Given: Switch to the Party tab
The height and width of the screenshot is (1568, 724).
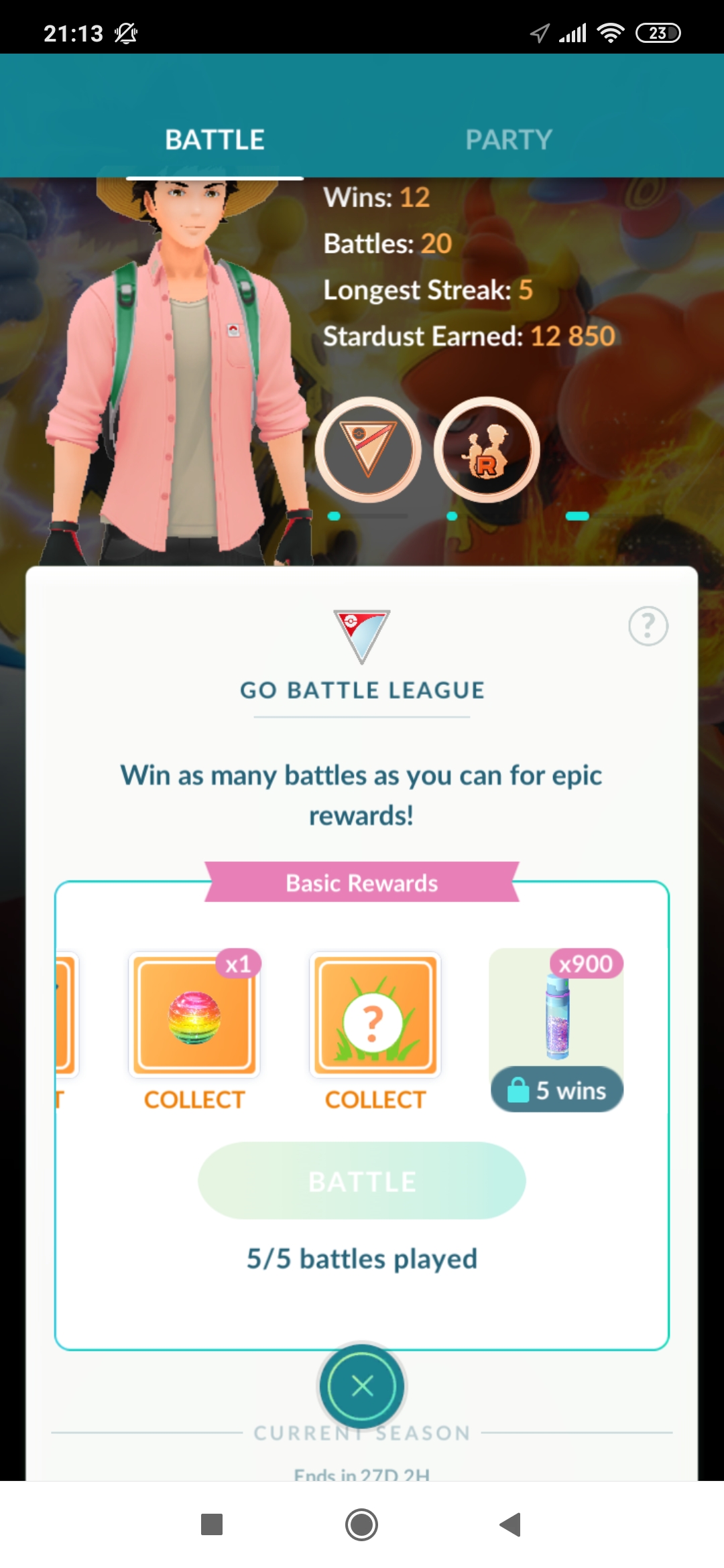Looking at the screenshot, I should (508, 139).
